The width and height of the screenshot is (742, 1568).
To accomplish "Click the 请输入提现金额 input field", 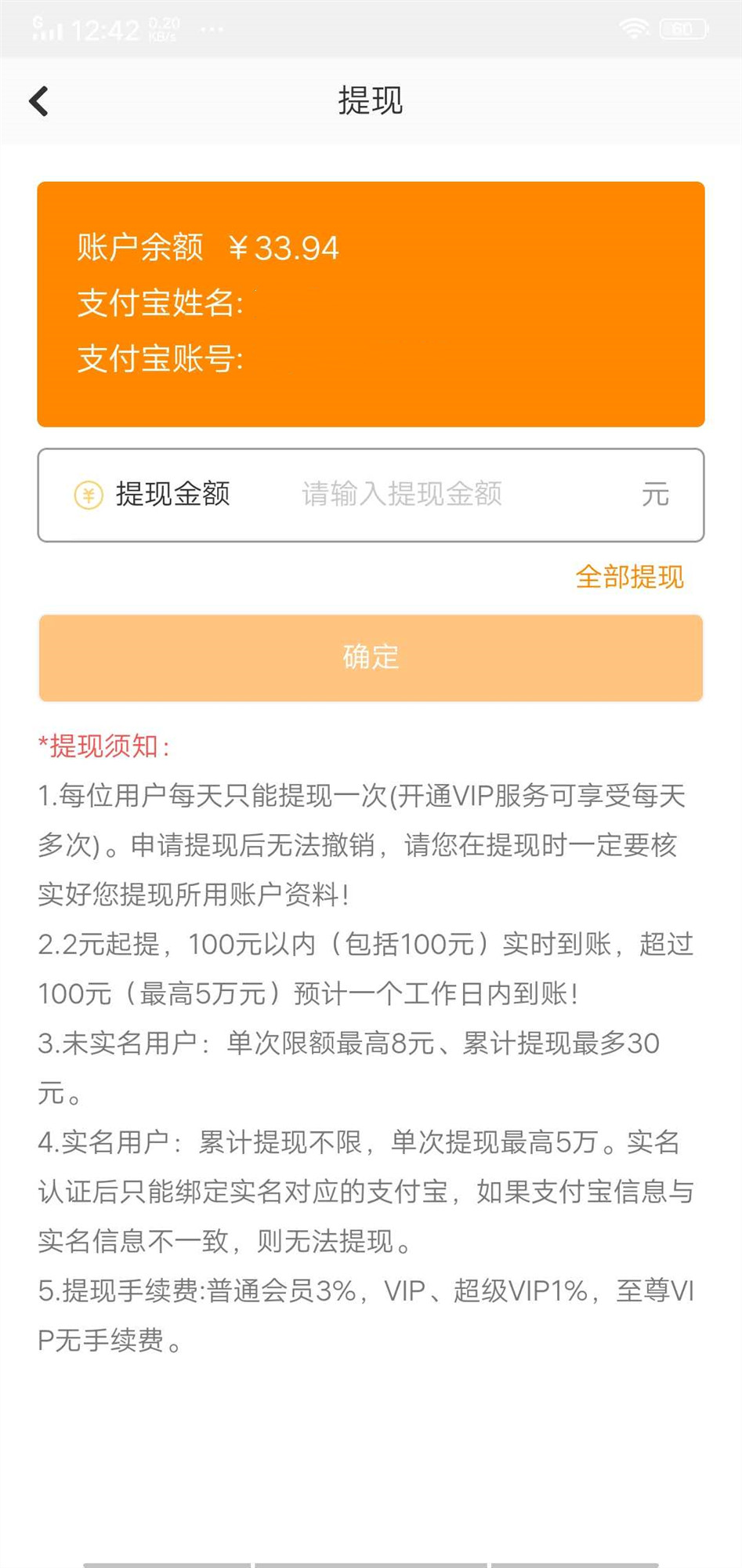I will click(x=402, y=494).
